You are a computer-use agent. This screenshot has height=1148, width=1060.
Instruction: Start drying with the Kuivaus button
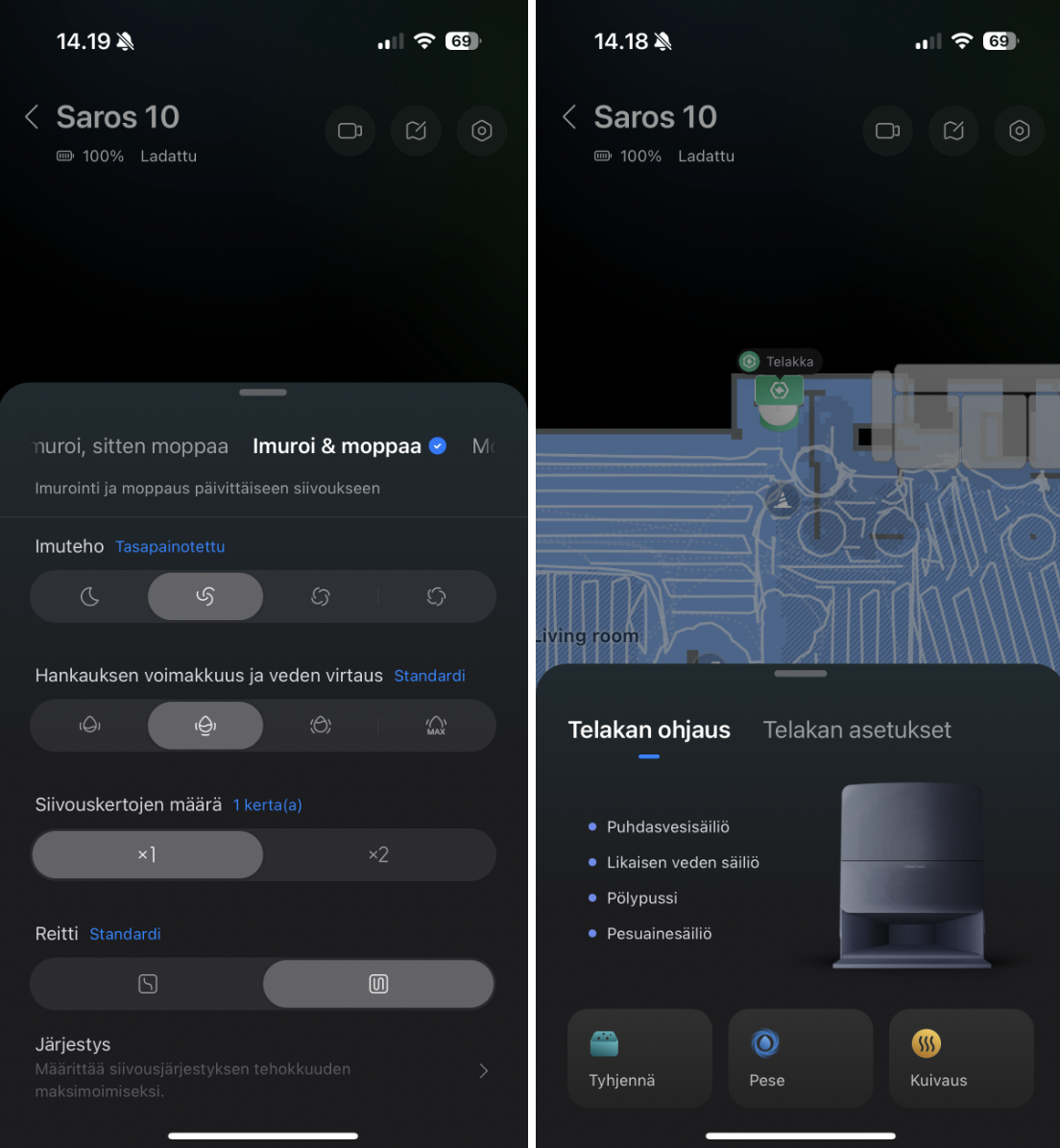960,1058
